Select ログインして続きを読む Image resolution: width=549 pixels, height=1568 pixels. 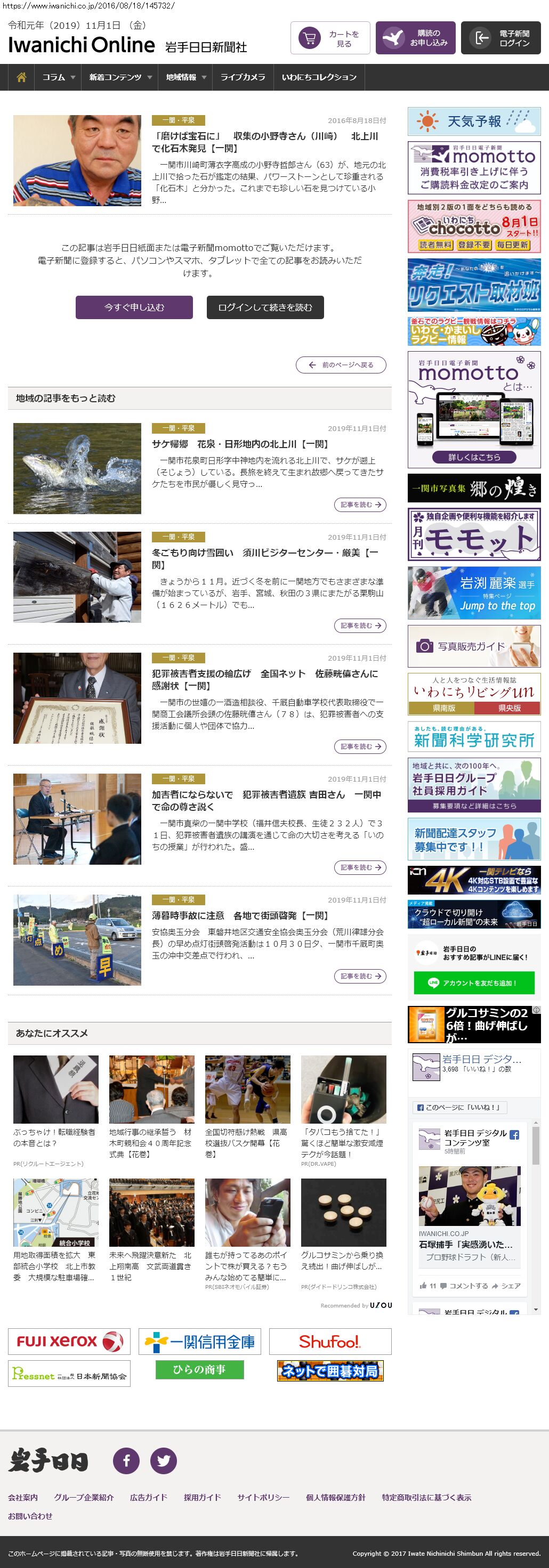(x=265, y=307)
